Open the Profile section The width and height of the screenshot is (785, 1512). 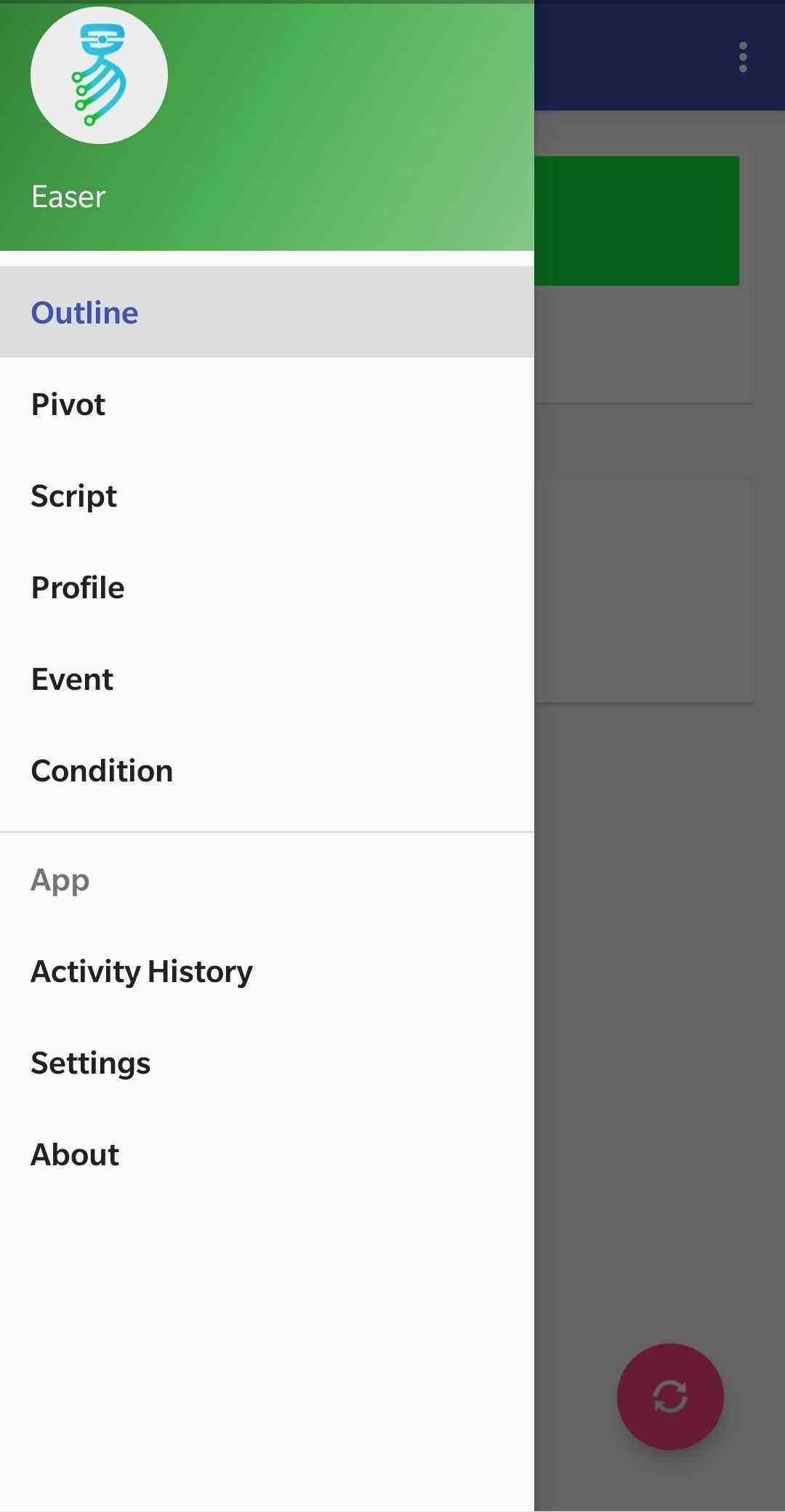pyautogui.click(x=77, y=587)
